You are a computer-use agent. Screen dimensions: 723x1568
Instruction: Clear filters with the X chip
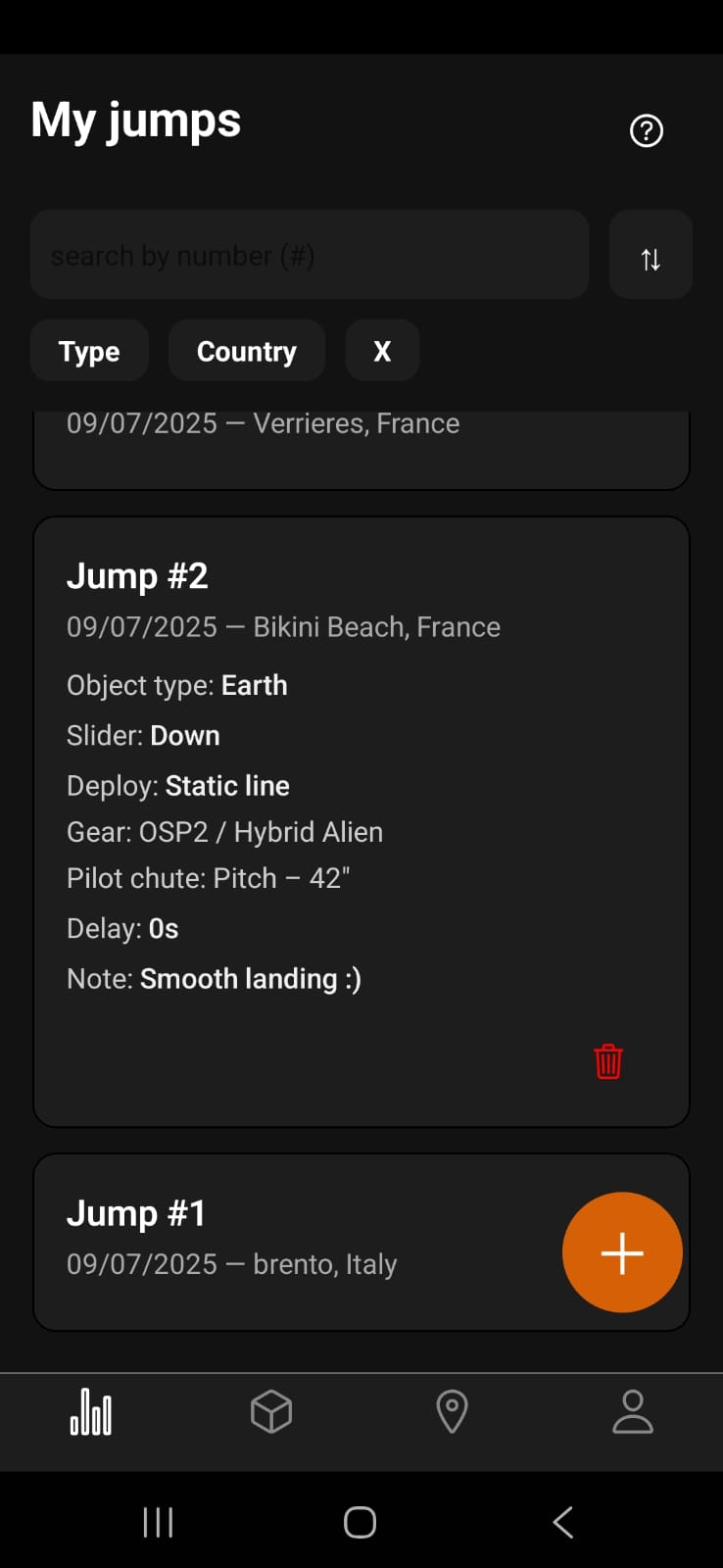click(x=382, y=350)
